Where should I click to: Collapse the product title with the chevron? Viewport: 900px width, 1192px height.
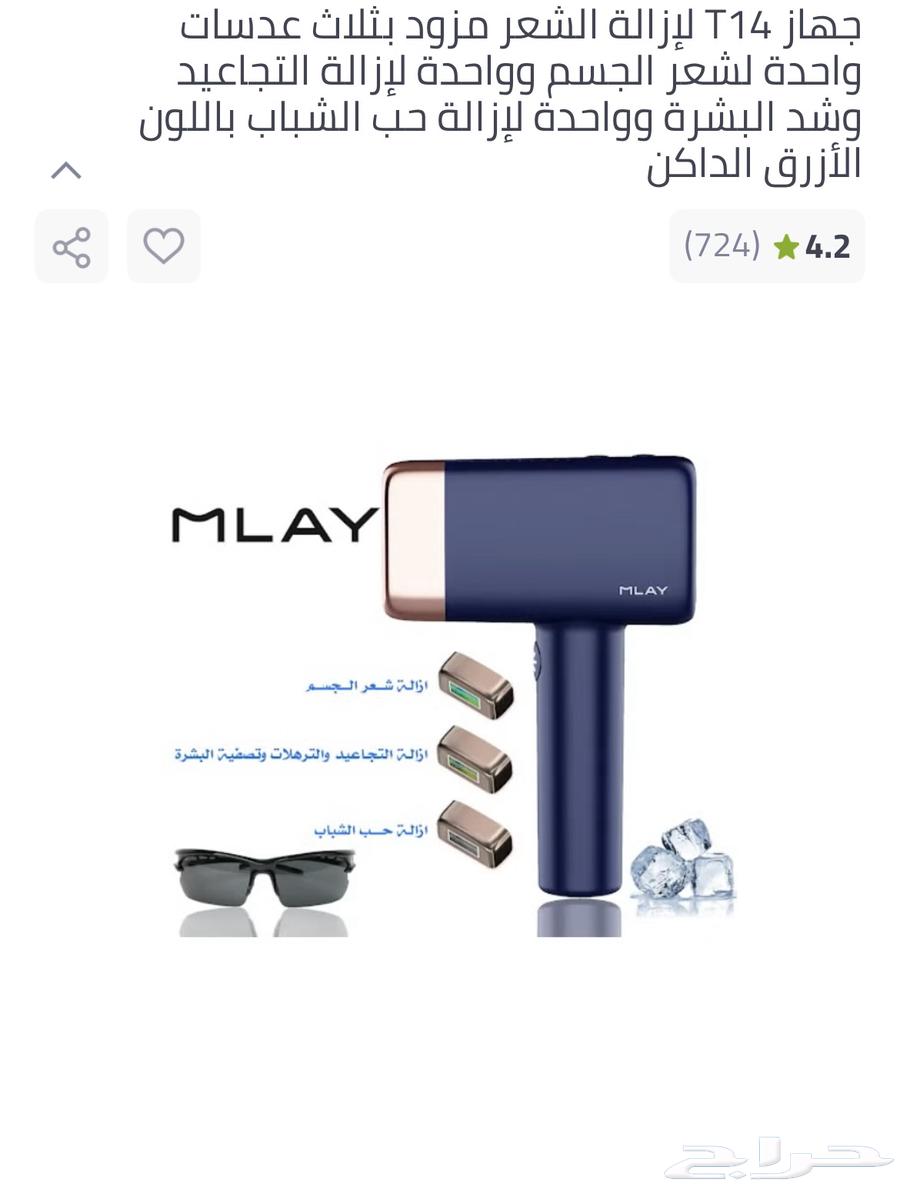pos(66,171)
